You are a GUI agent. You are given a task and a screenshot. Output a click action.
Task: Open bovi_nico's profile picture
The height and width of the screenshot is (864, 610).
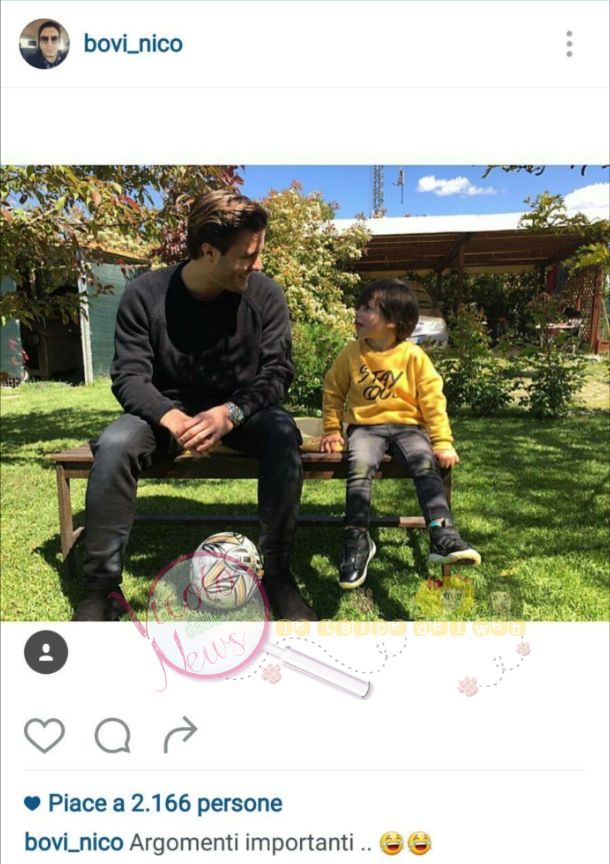coord(44,44)
